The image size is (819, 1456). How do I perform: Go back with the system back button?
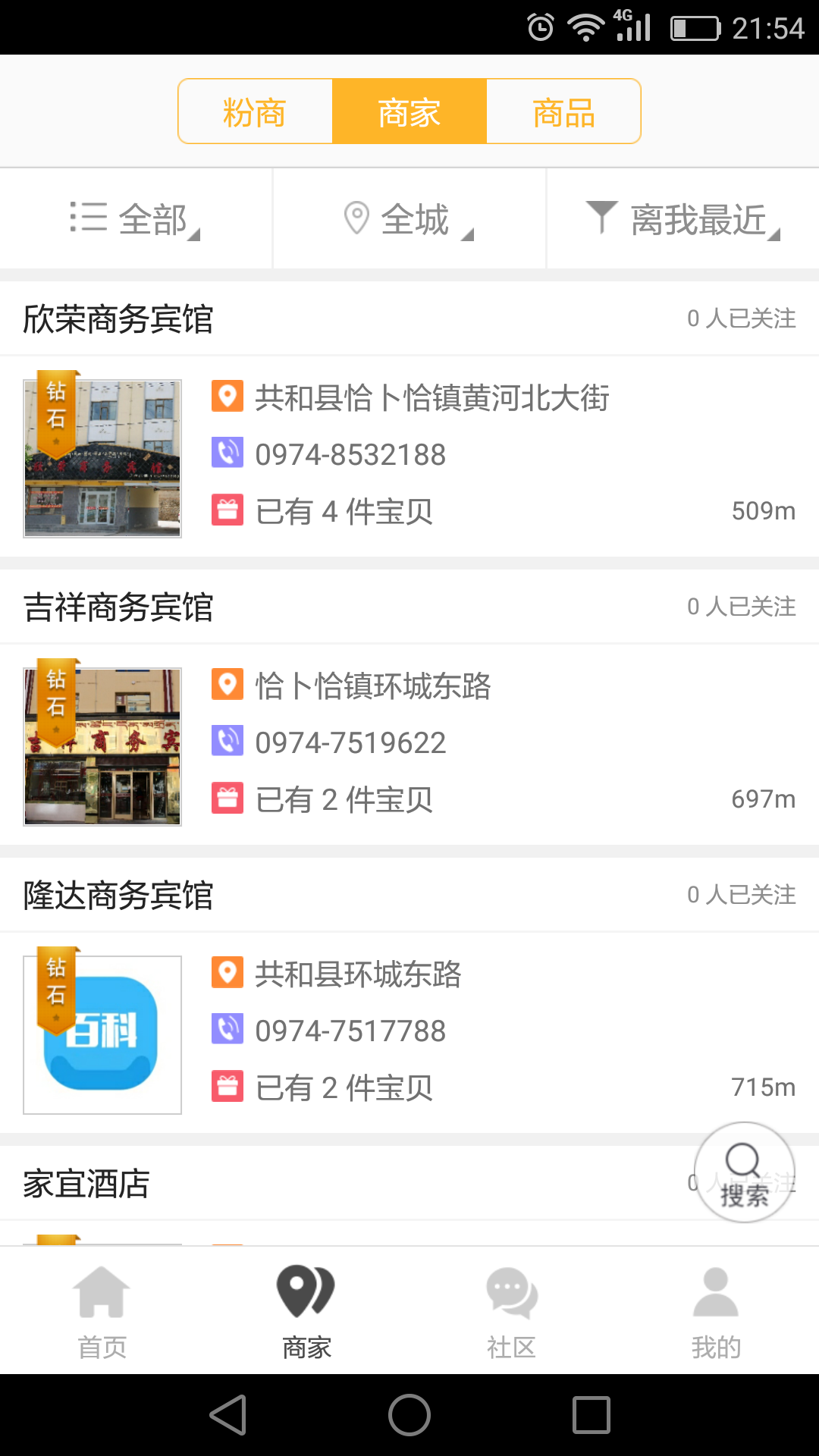(227, 1415)
